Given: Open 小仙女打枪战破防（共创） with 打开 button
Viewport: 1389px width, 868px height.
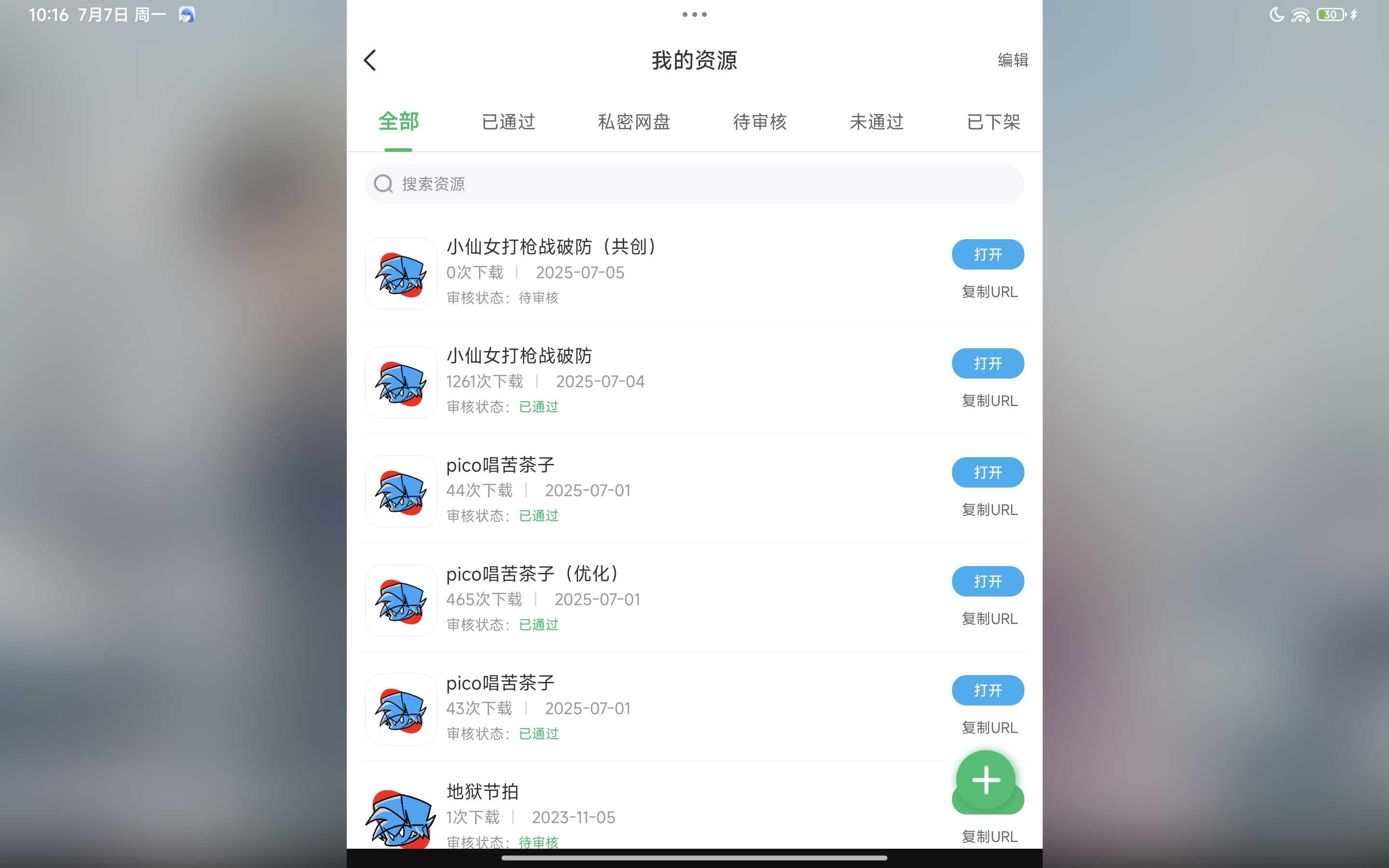Looking at the screenshot, I should point(987,254).
